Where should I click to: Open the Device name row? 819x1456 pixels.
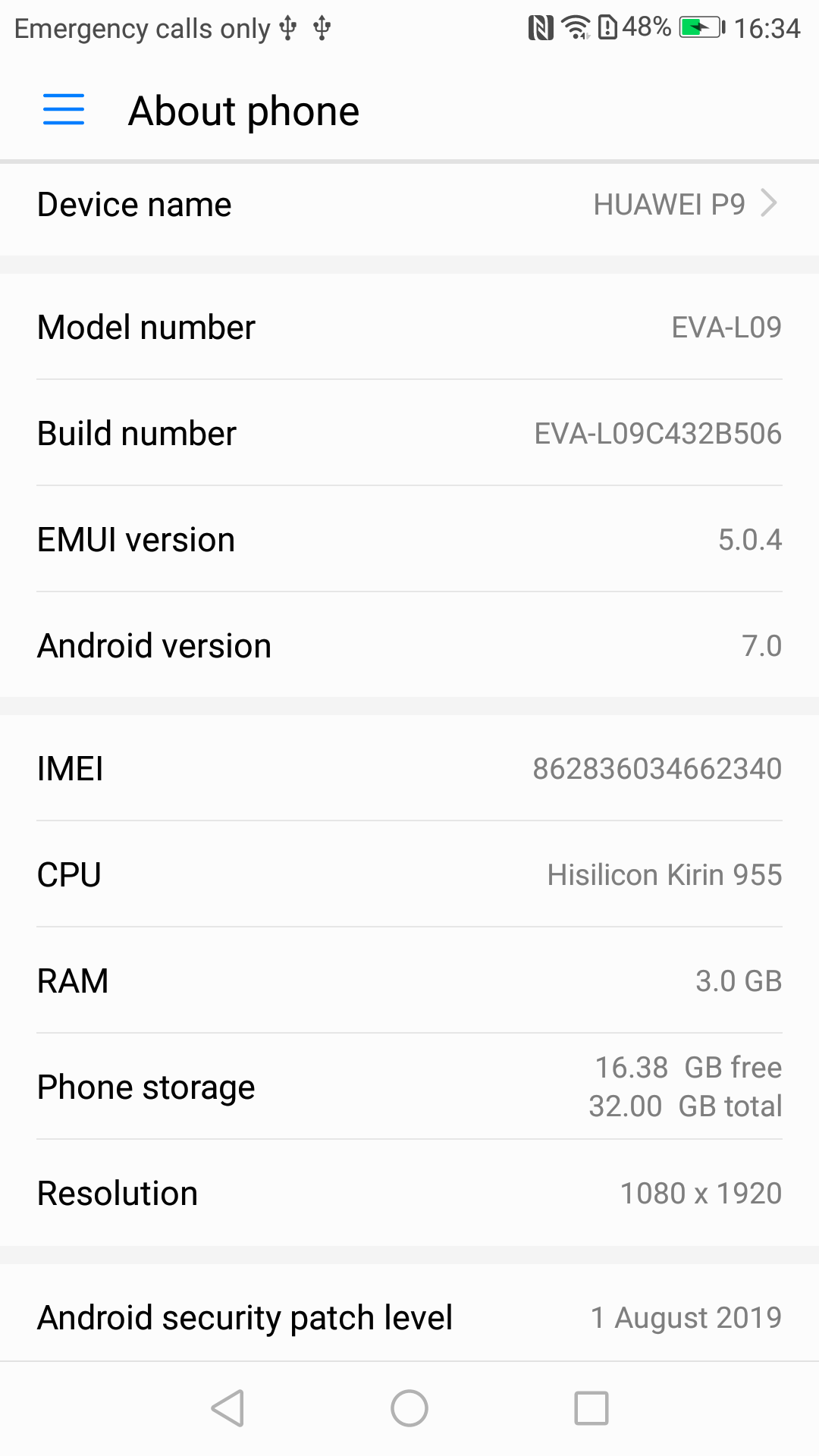[409, 205]
